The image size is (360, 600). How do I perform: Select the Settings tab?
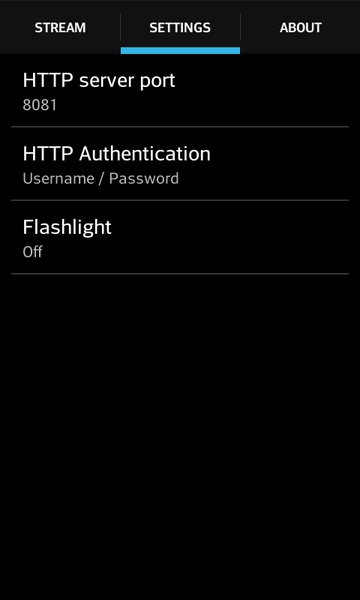(180, 28)
